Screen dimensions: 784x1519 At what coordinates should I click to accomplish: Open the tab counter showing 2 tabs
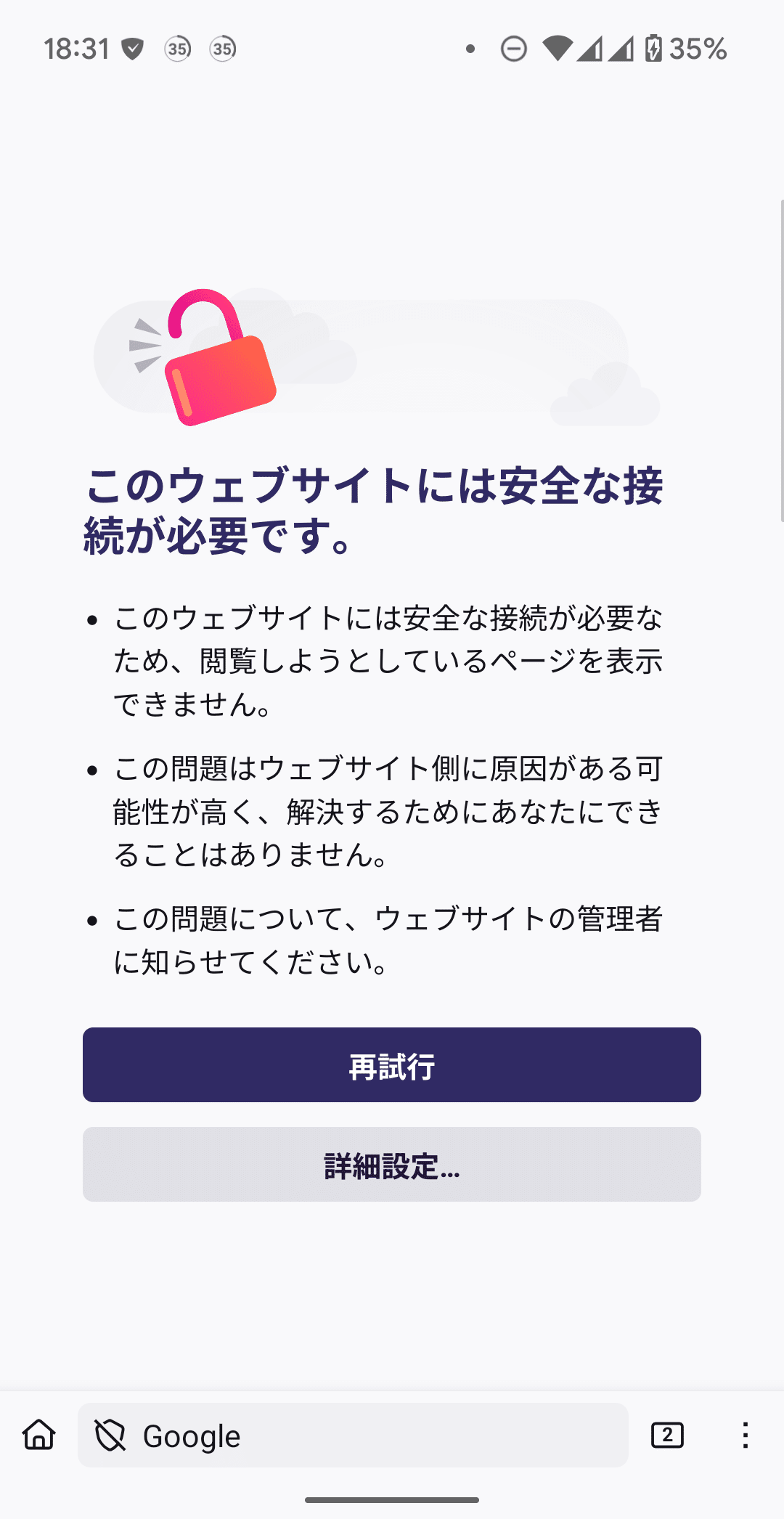coord(667,1435)
